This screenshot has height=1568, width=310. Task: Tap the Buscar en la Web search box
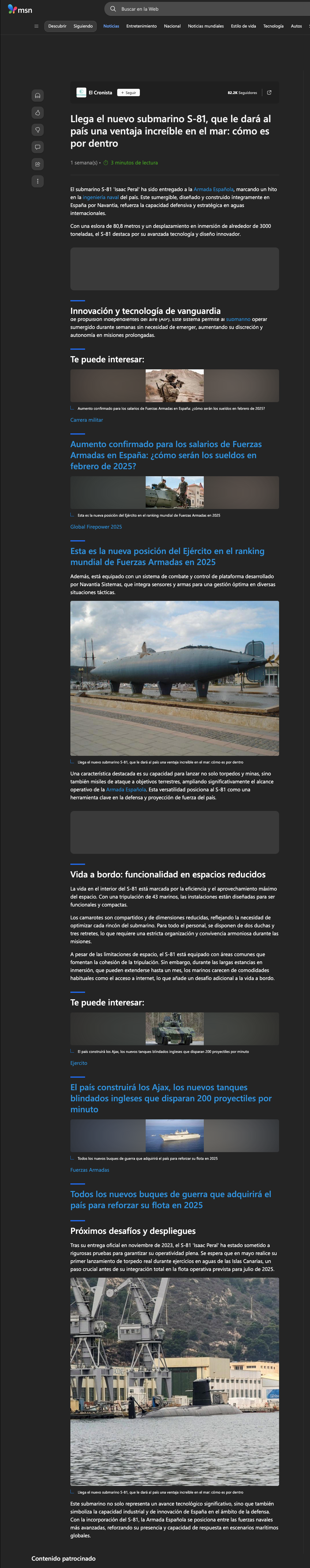tap(207, 9)
